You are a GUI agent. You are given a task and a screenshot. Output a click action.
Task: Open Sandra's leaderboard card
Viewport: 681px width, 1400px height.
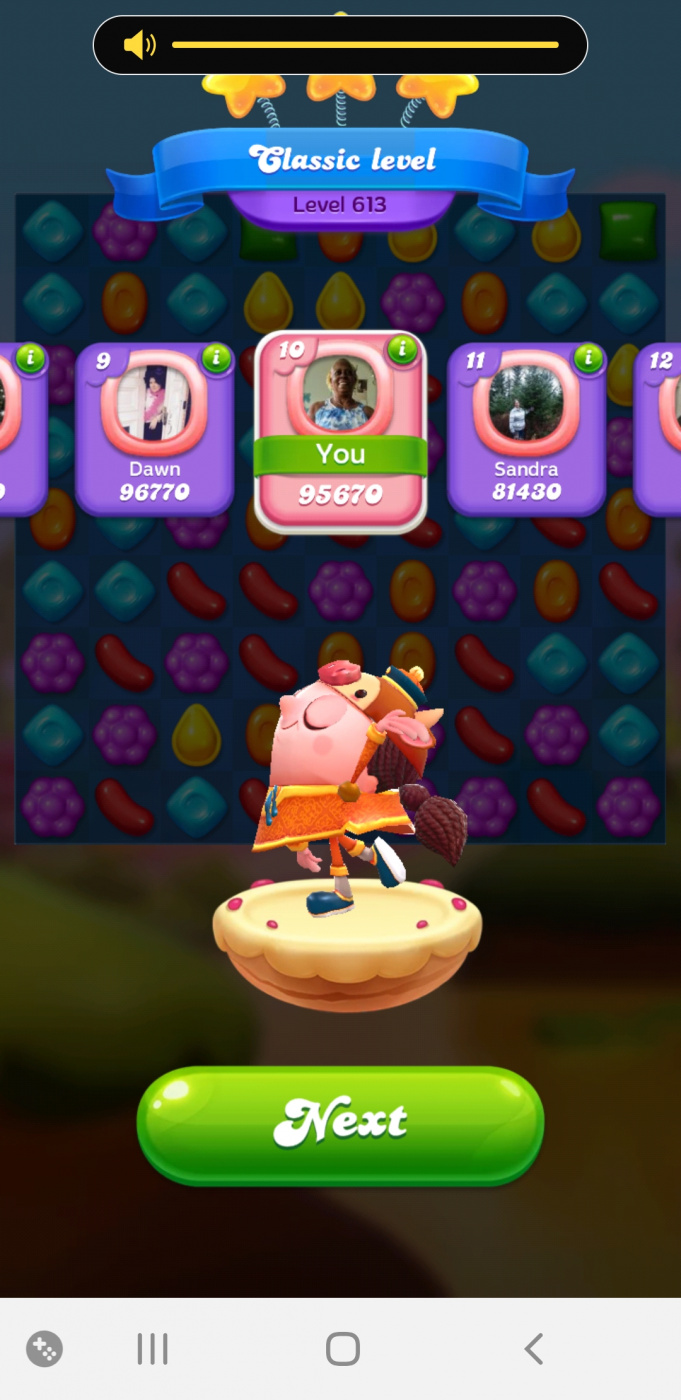(525, 430)
